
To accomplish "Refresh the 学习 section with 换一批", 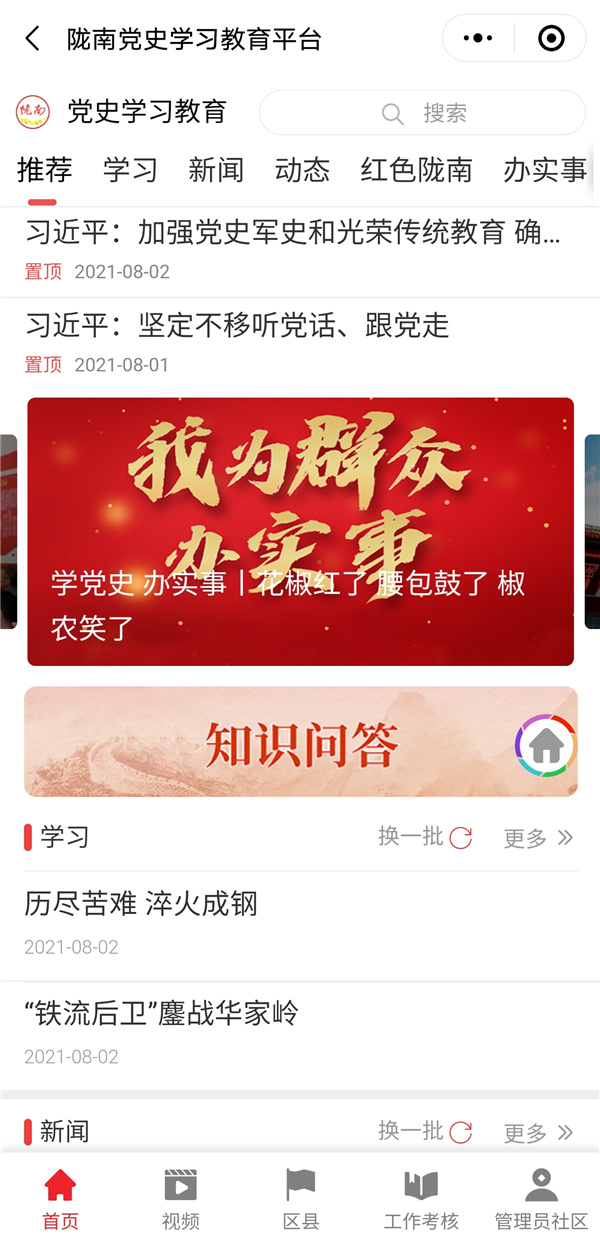I will pos(425,837).
